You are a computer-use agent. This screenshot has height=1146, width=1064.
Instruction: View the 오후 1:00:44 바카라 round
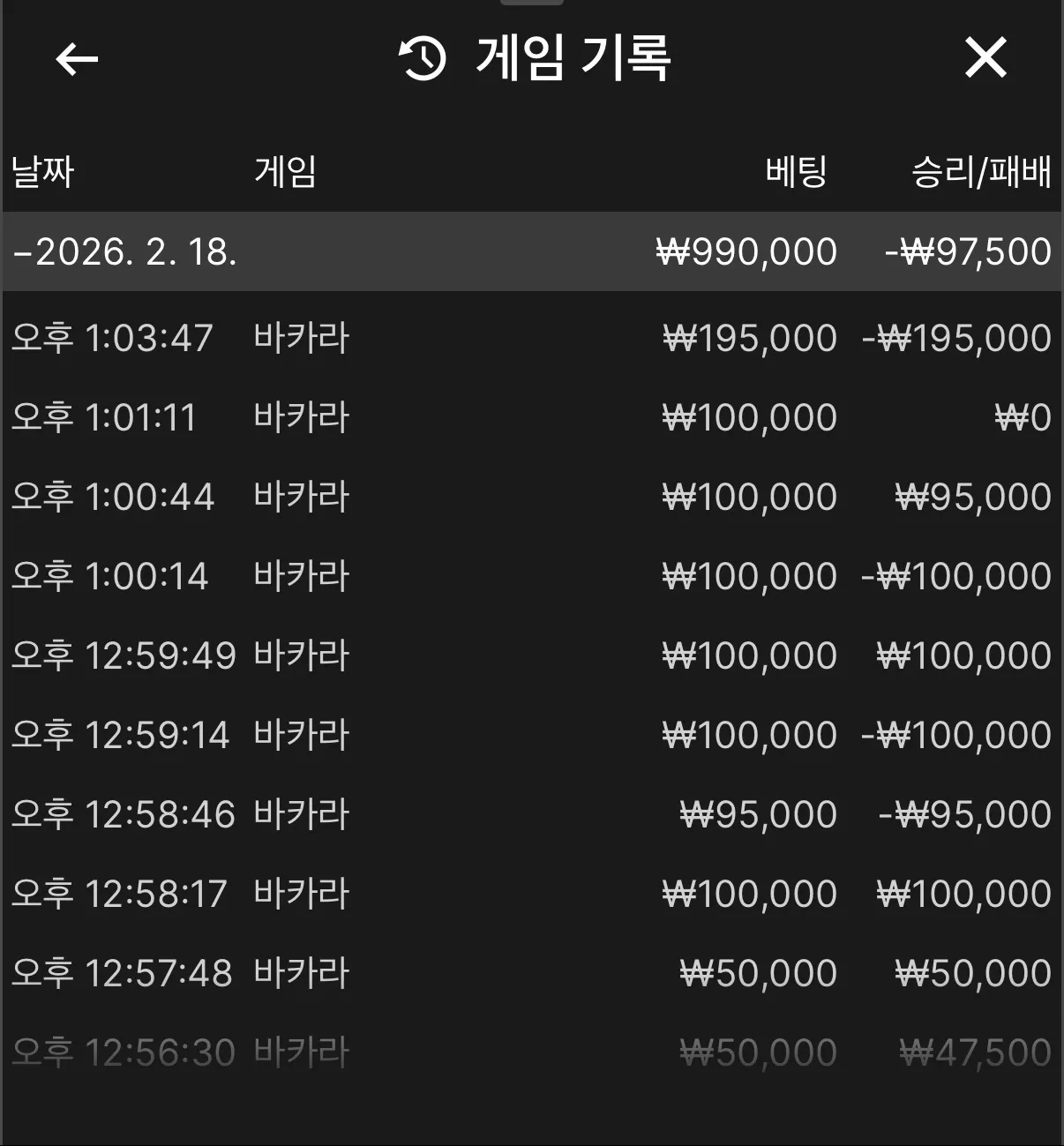pos(532,497)
